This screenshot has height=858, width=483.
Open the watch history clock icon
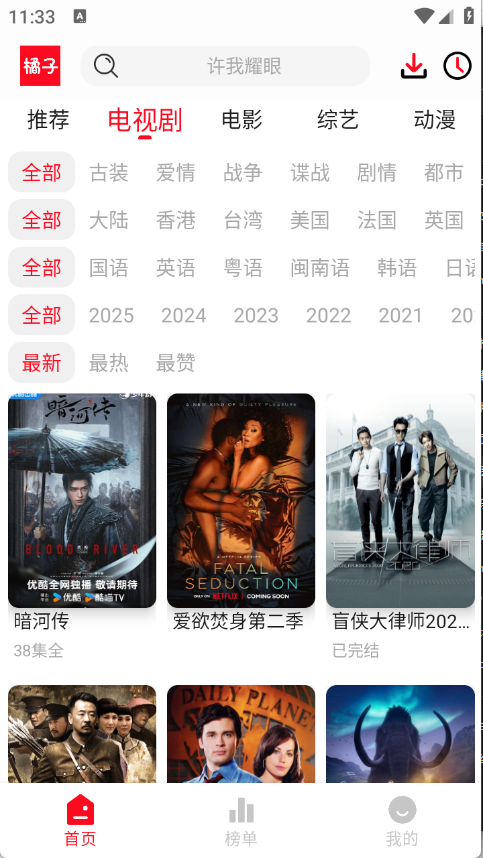(457, 66)
